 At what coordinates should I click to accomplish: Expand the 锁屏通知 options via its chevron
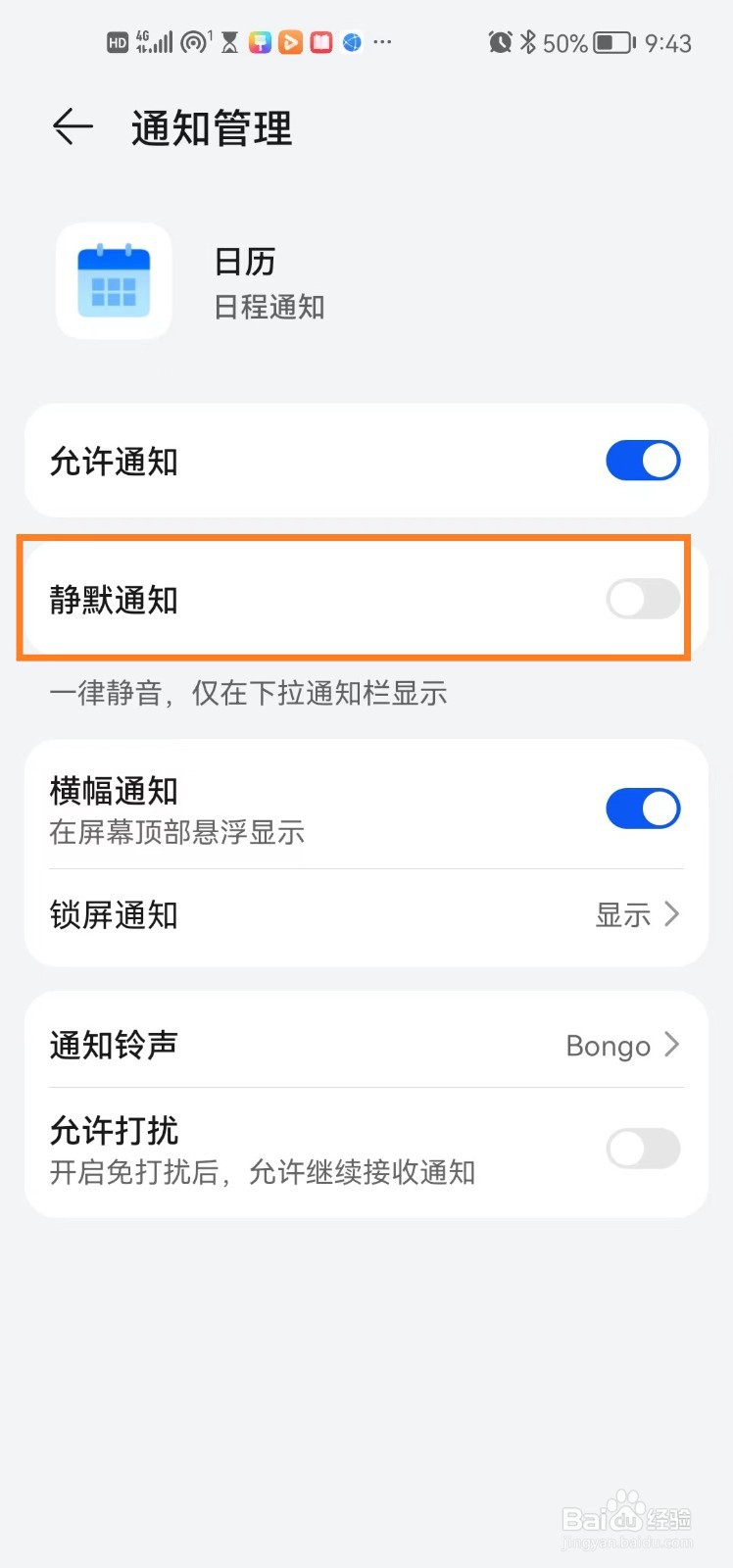[672, 914]
